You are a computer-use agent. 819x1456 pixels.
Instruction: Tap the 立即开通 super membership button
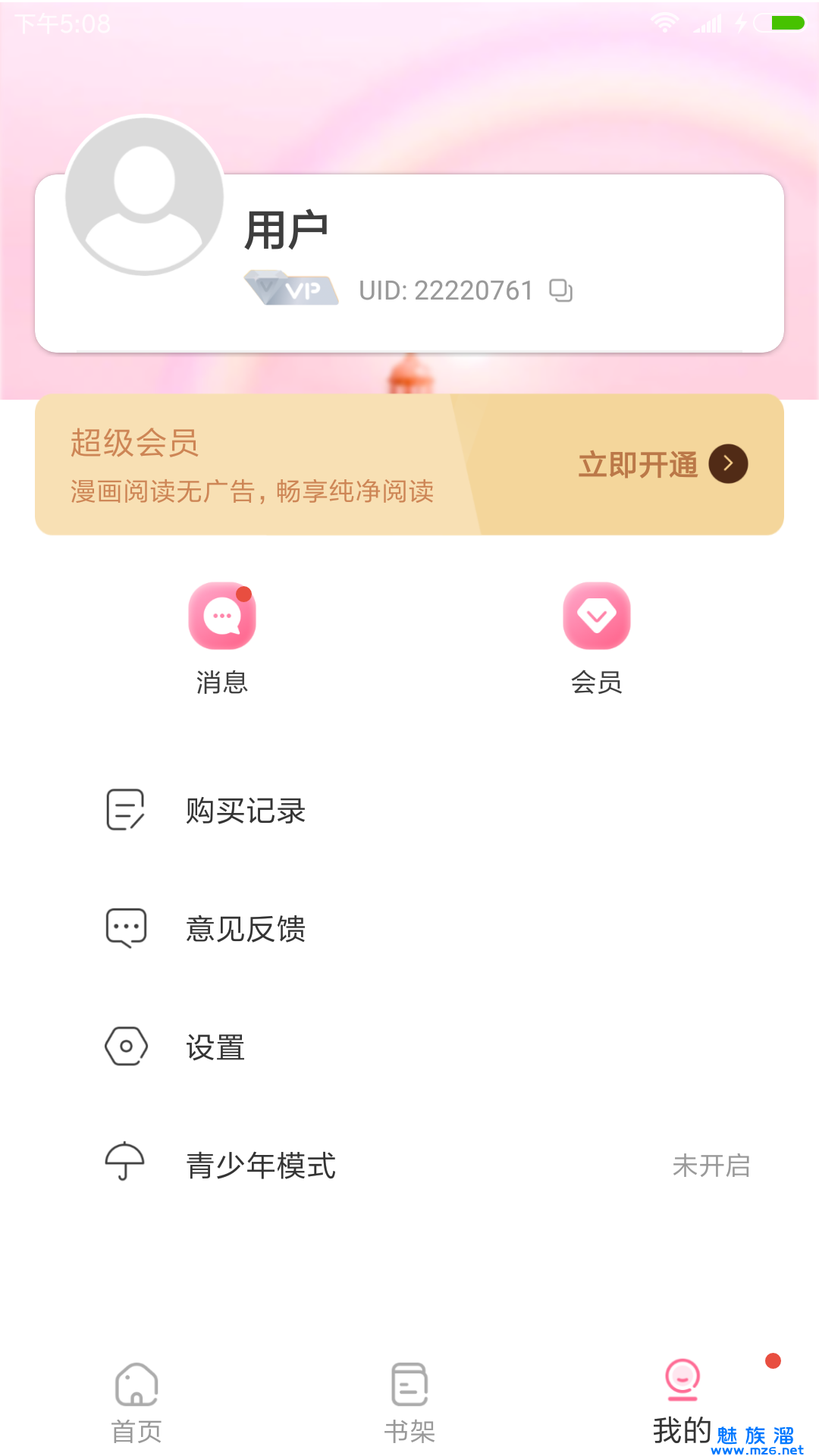point(662,464)
